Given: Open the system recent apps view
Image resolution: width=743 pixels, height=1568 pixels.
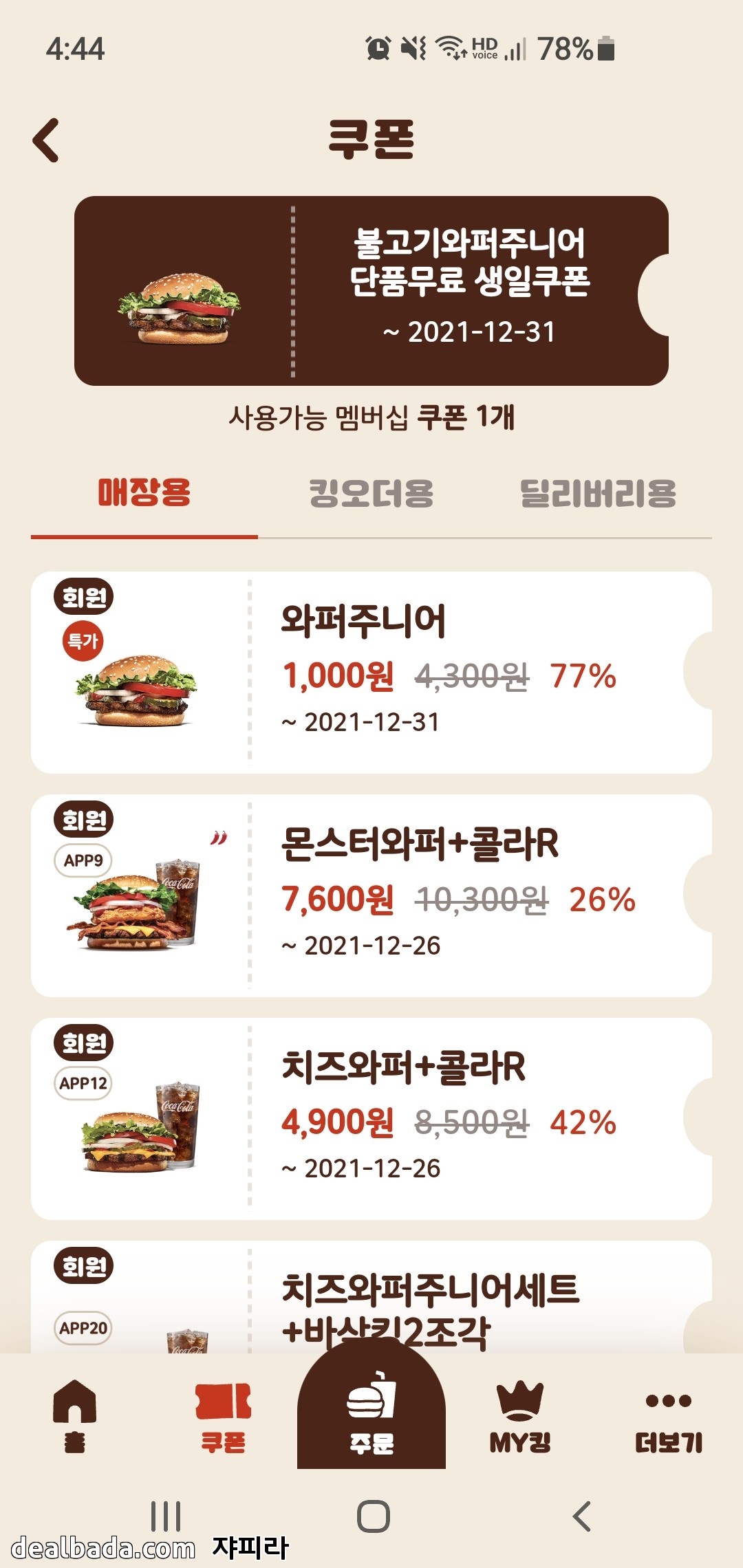Looking at the screenshot, I should click(x=166, y=1516).
